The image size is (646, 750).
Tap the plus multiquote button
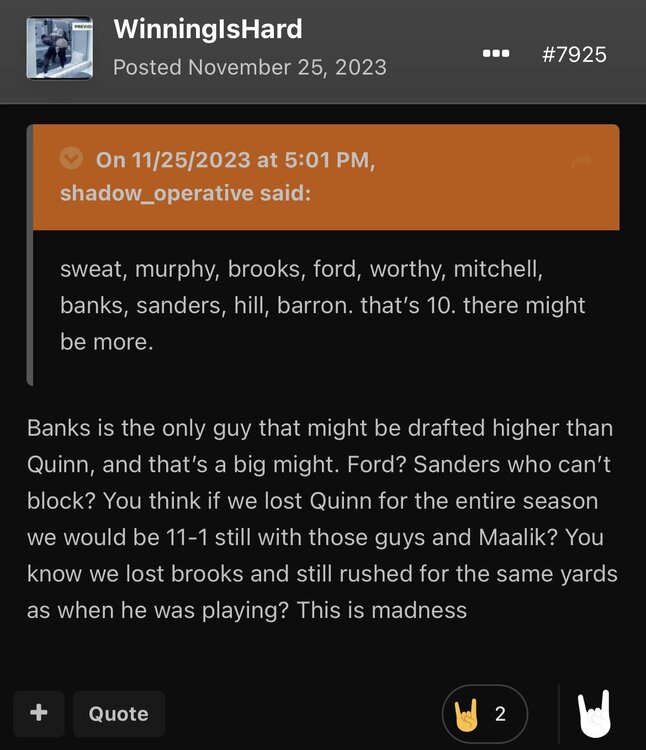pos(39,713)
